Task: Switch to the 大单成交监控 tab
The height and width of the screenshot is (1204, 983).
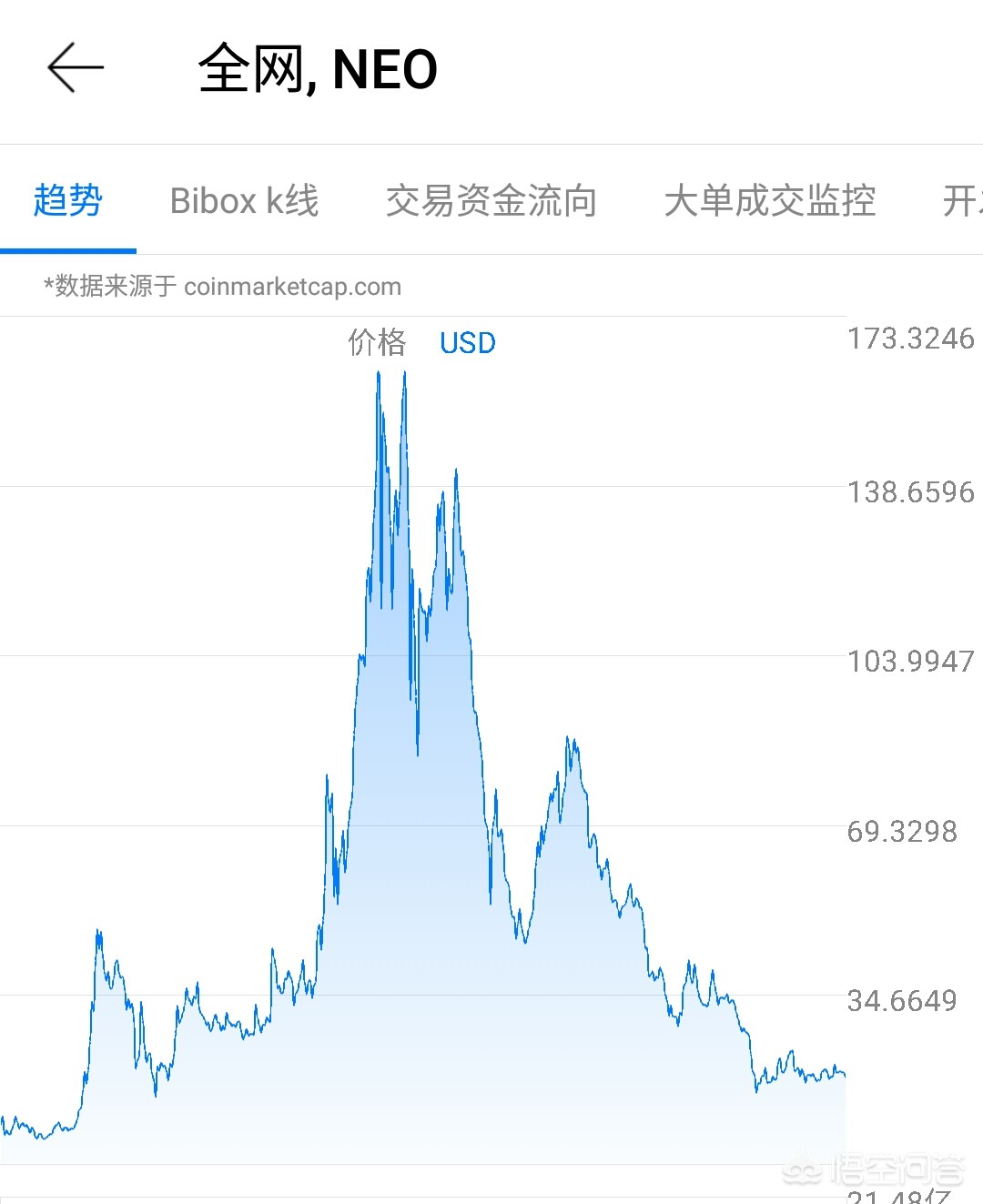Action: click(769, 201)
